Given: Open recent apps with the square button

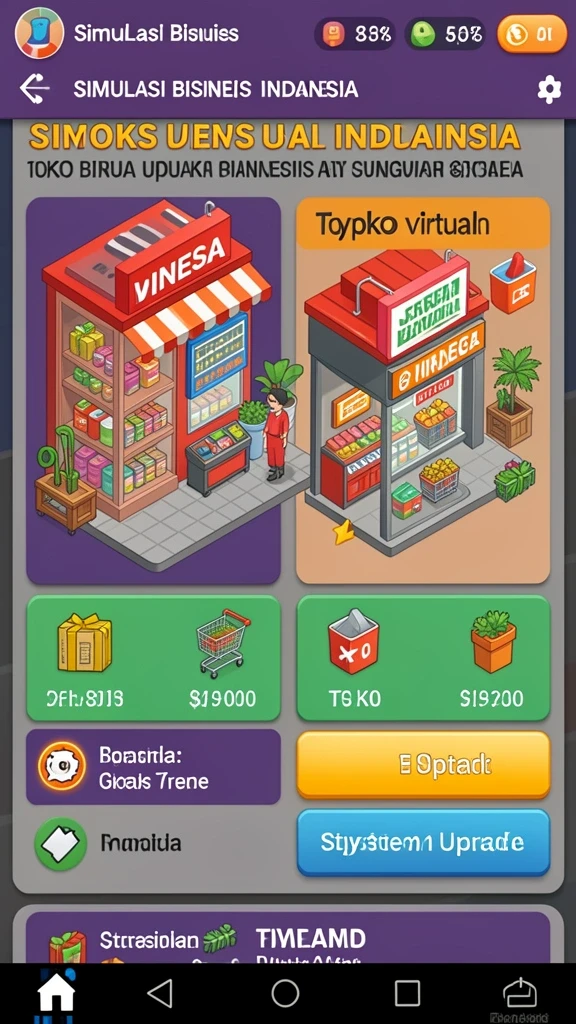Looking at the screenshot, I should pos(407,993).
